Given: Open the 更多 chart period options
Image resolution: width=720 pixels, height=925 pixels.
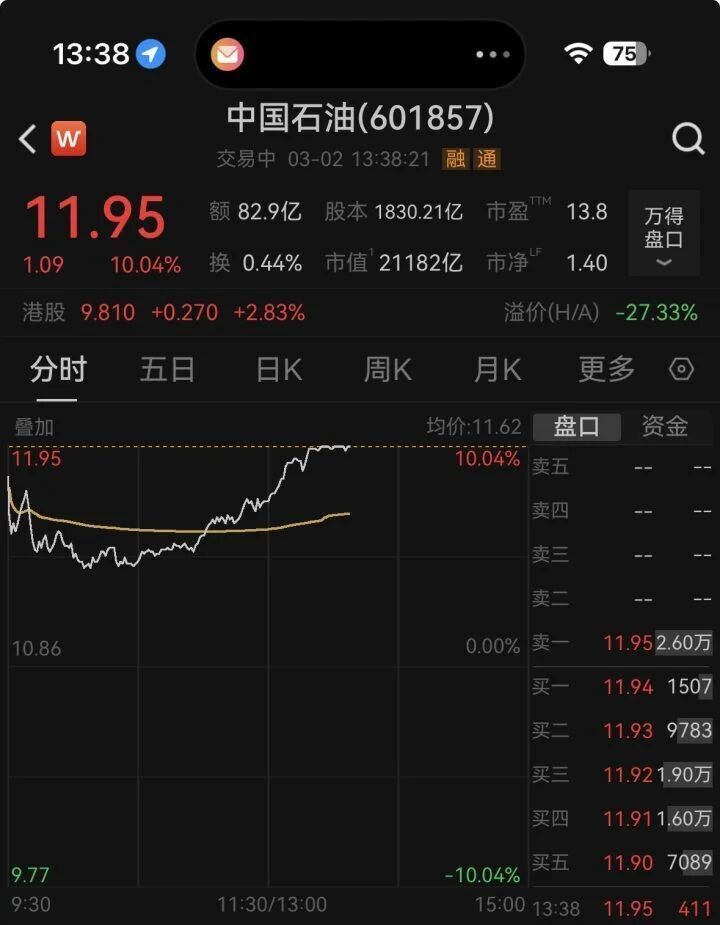Looking at the screenshot, I should pos(606,369).
